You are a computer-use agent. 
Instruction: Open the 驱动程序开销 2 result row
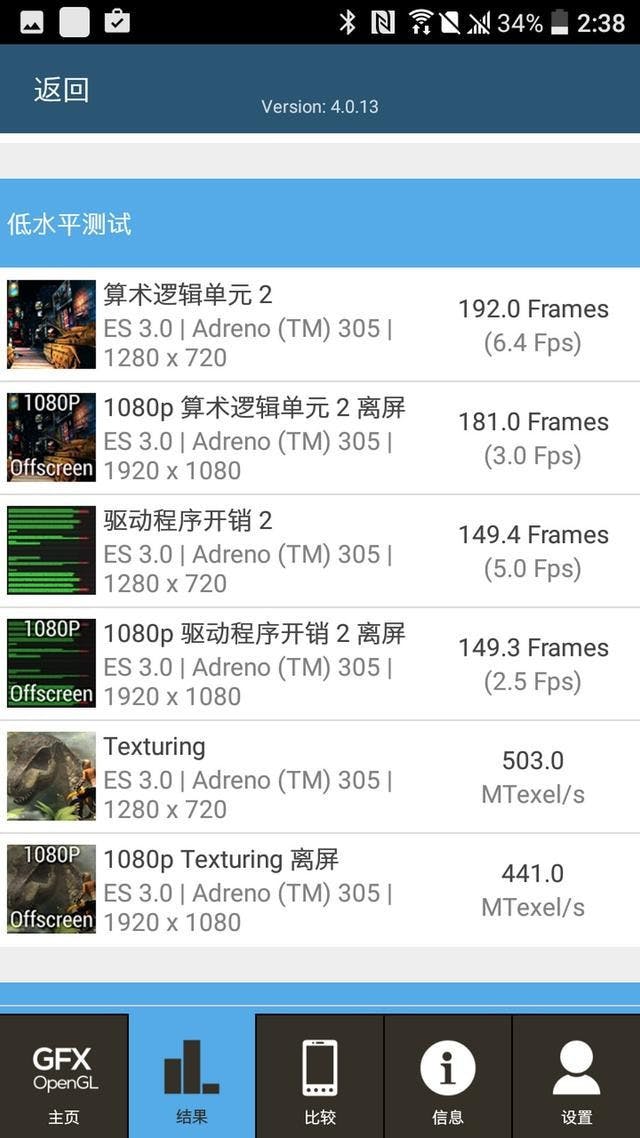click(x=320, y=551)
